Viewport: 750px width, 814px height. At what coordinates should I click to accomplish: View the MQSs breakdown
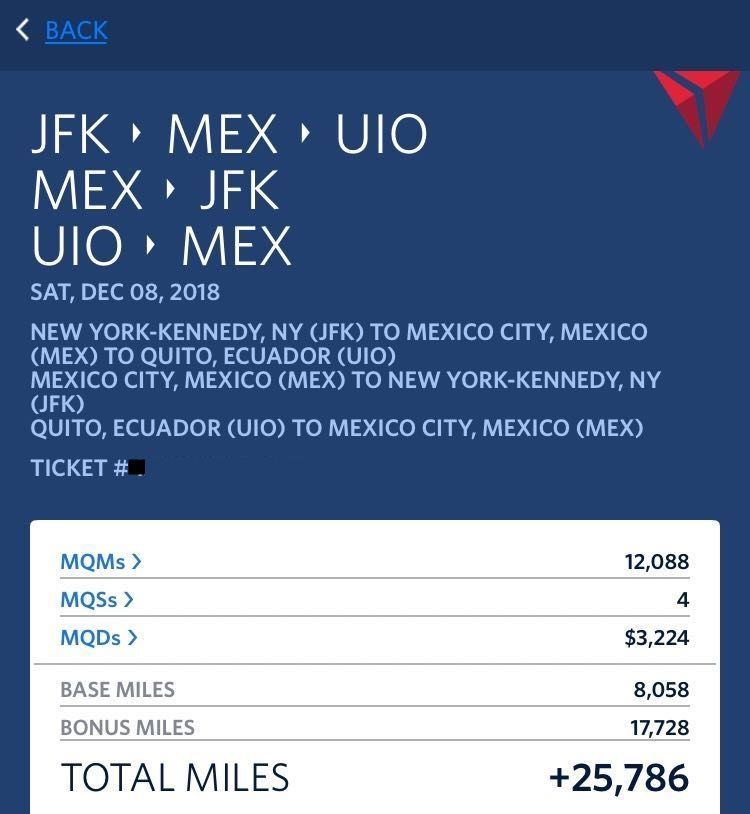pyautogui.click(x=97, y=600)
